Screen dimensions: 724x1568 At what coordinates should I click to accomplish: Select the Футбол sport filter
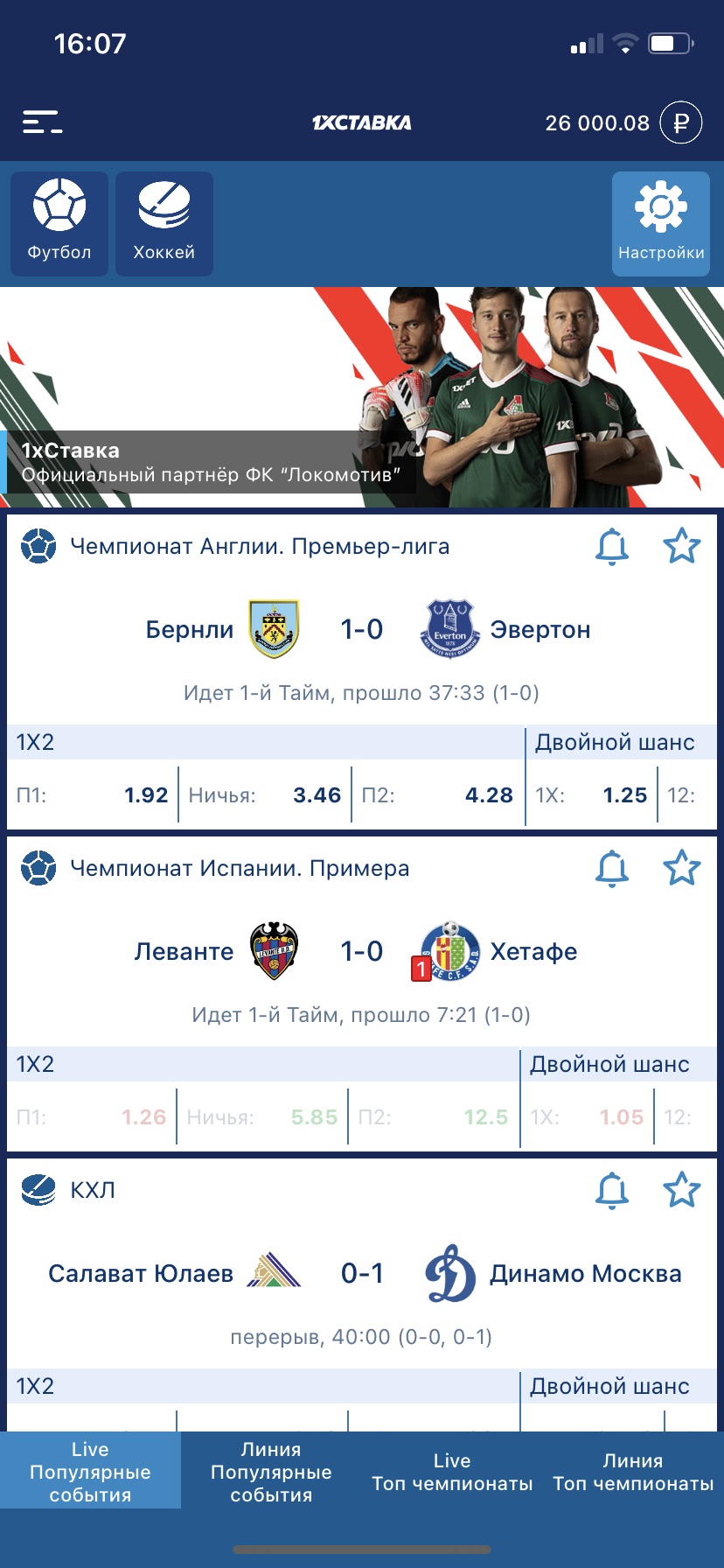[x=59, y=224]
